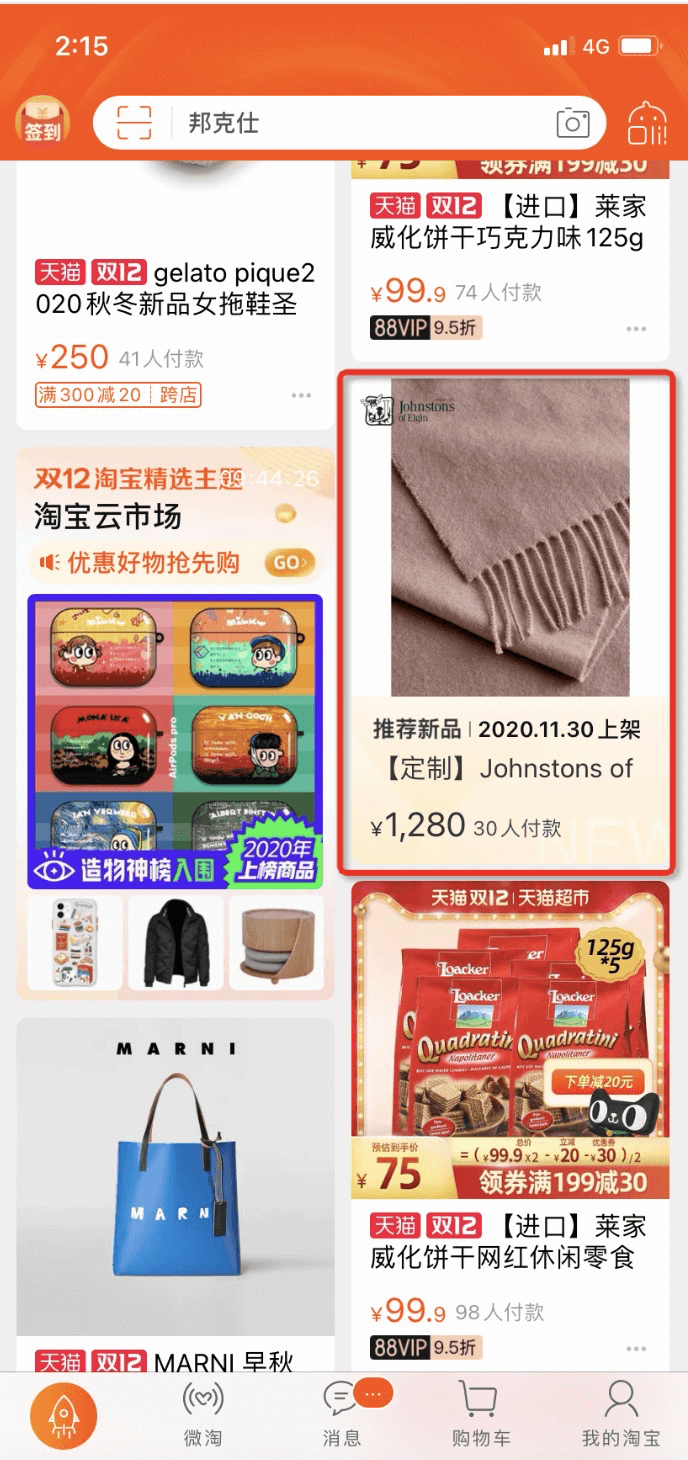Open more options on the gelato pique card
The image size is (688, 1460).
click(301, 396)
